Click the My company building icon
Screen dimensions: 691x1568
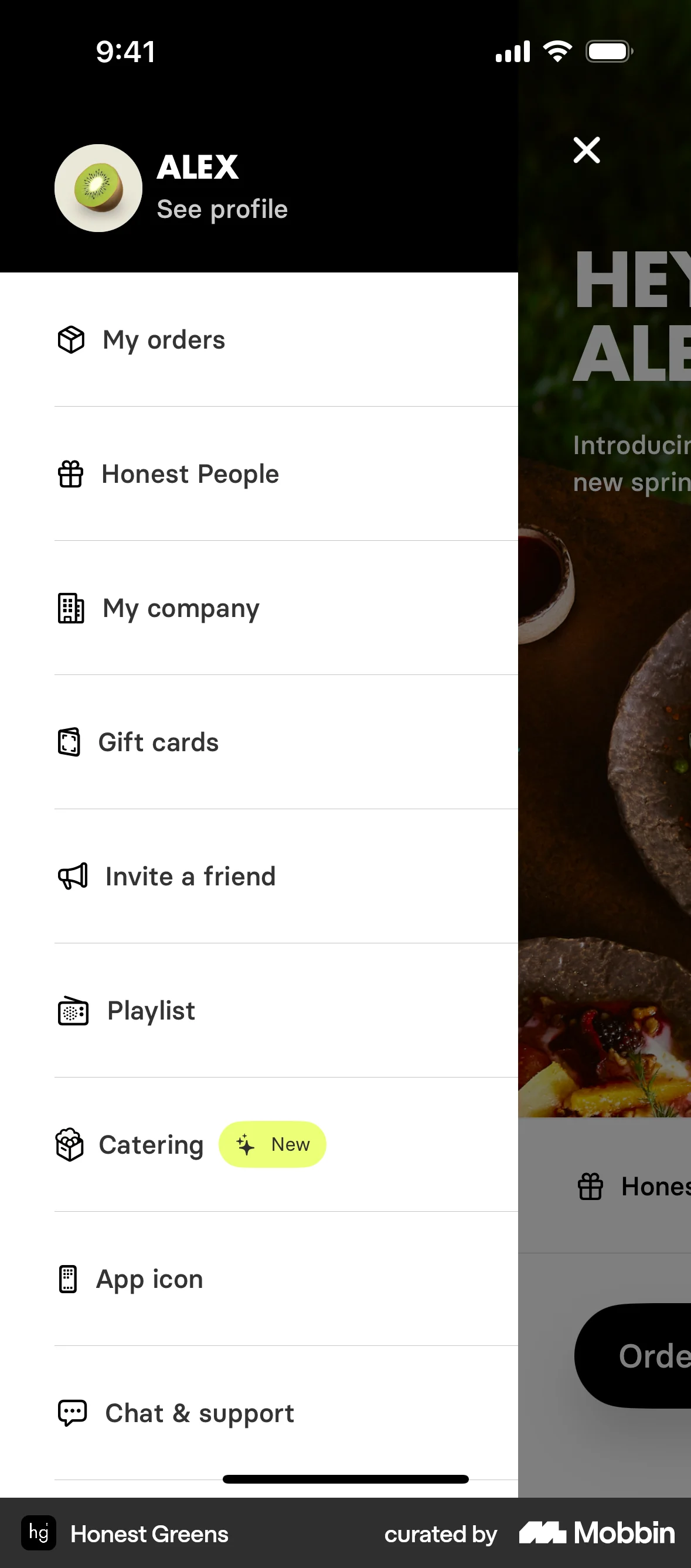click(70, 608)
